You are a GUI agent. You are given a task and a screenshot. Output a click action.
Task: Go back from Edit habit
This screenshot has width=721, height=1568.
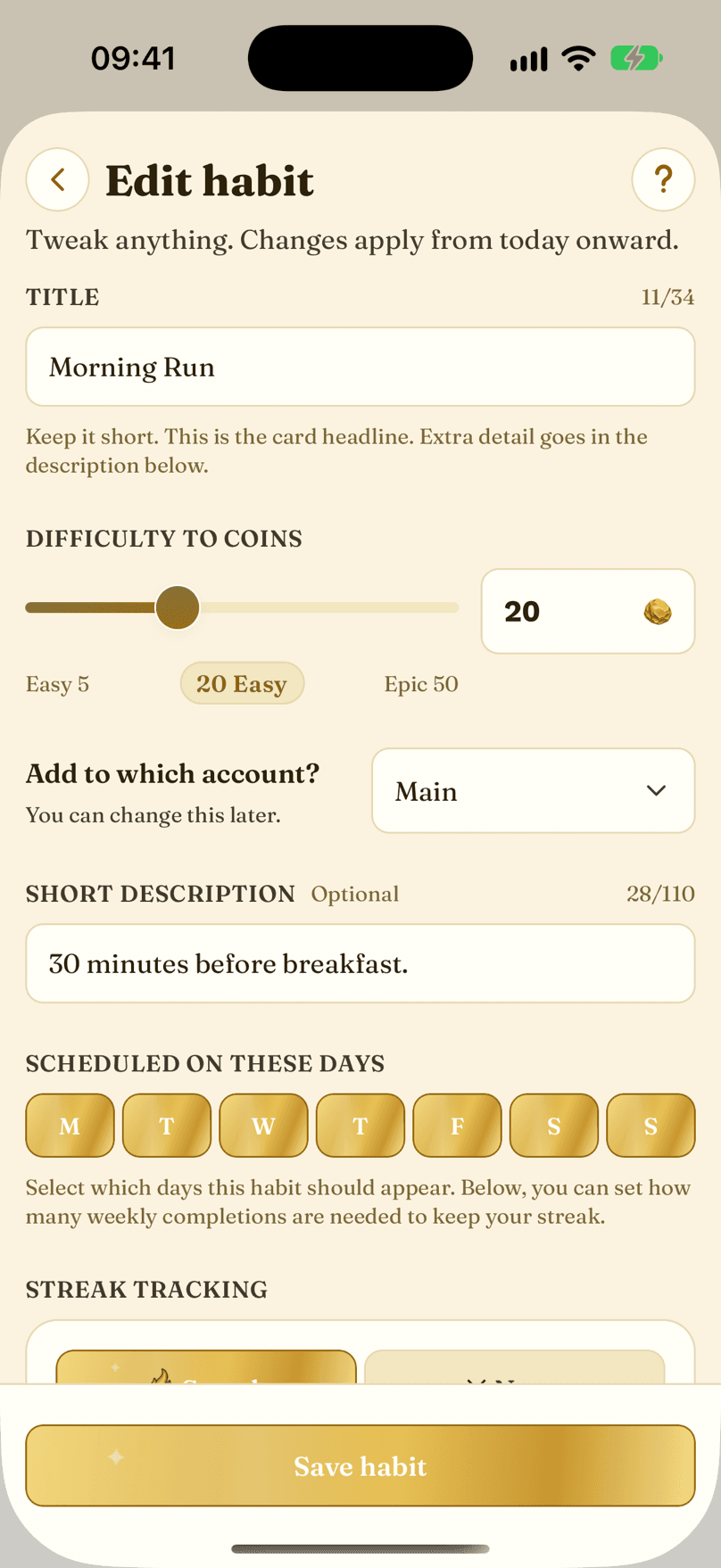[x=57, y=179]
